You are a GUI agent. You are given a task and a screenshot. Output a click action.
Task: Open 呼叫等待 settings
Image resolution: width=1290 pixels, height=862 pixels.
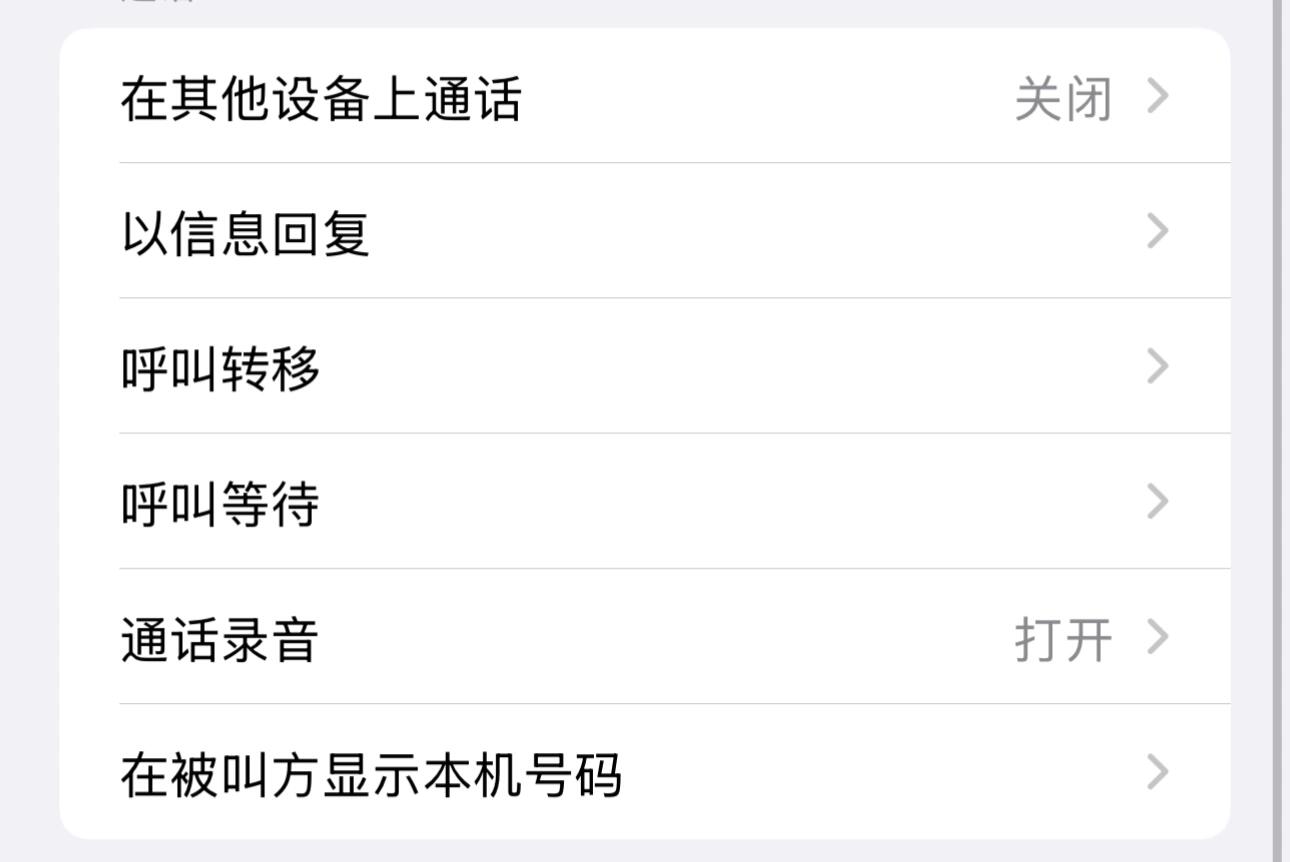644,502
